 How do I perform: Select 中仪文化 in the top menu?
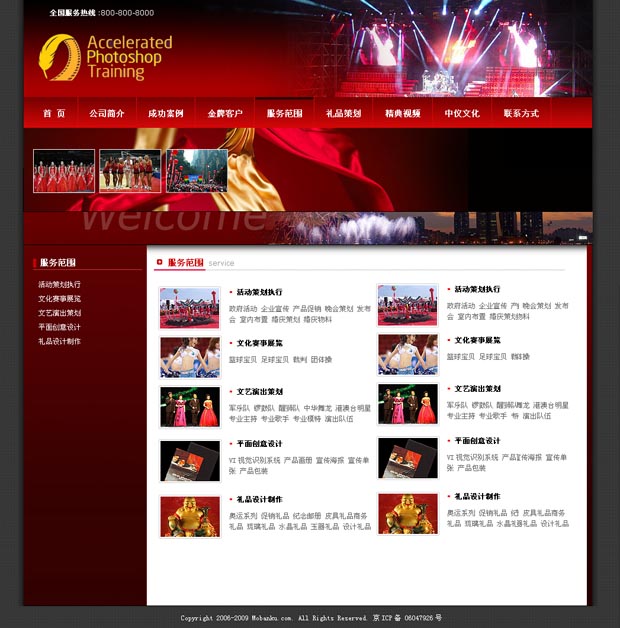tap(462, 113)
